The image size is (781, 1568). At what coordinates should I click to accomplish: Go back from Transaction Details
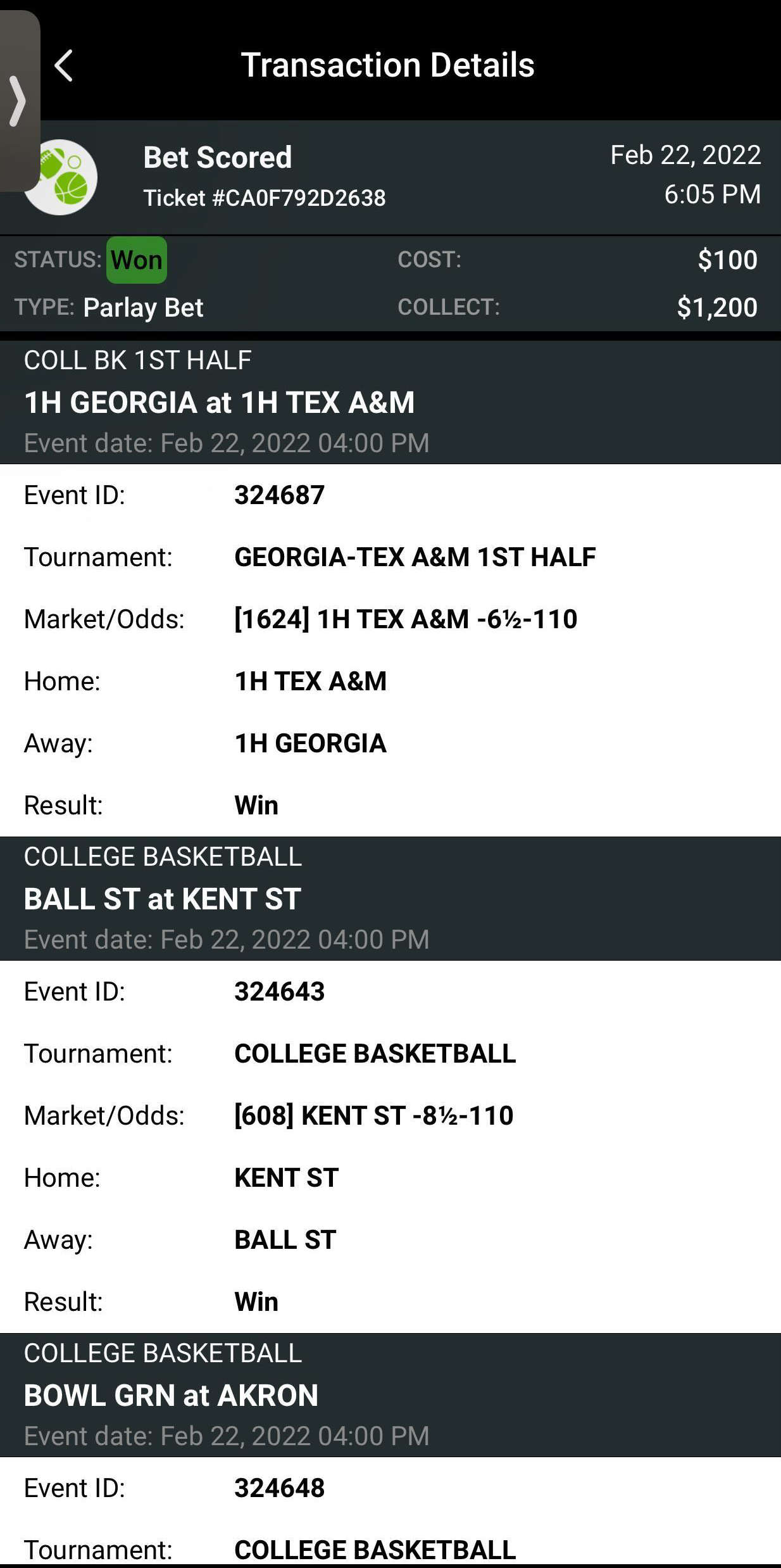click(64, 66)
